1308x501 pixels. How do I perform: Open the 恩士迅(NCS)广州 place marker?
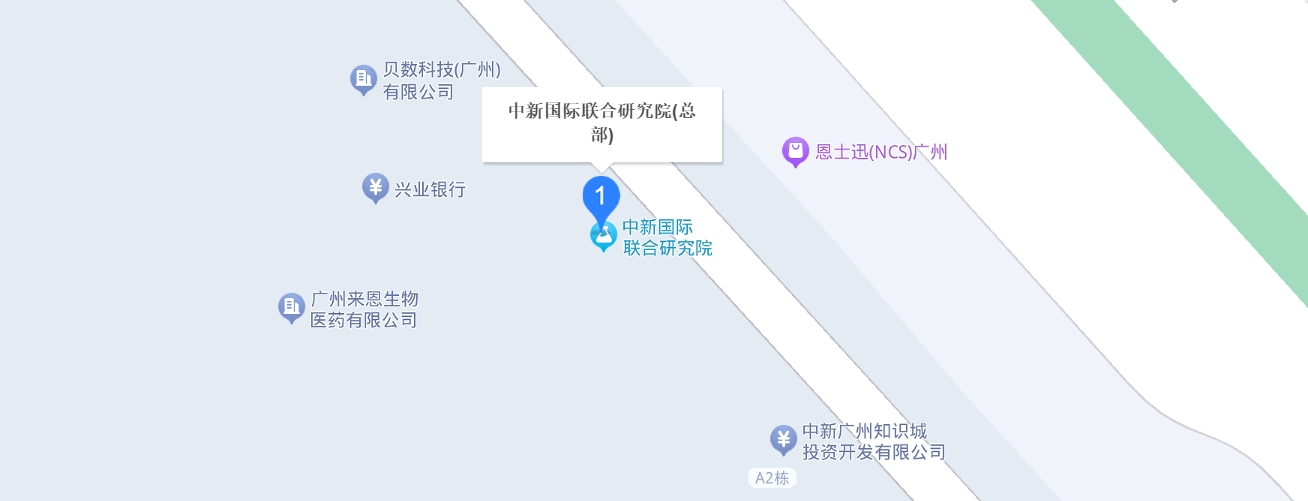click(795, 151)
